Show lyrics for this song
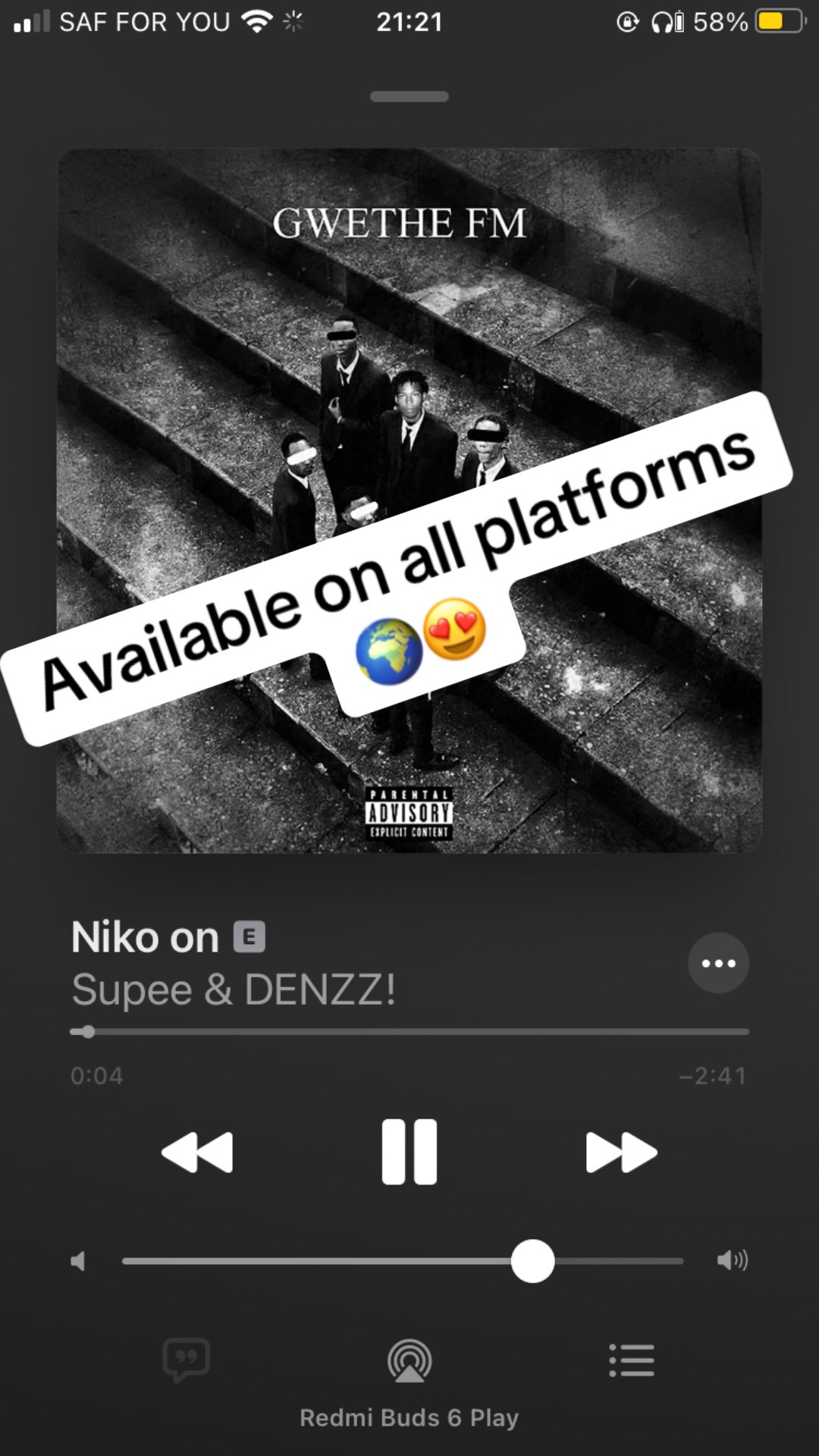 tap(186, 1360)
